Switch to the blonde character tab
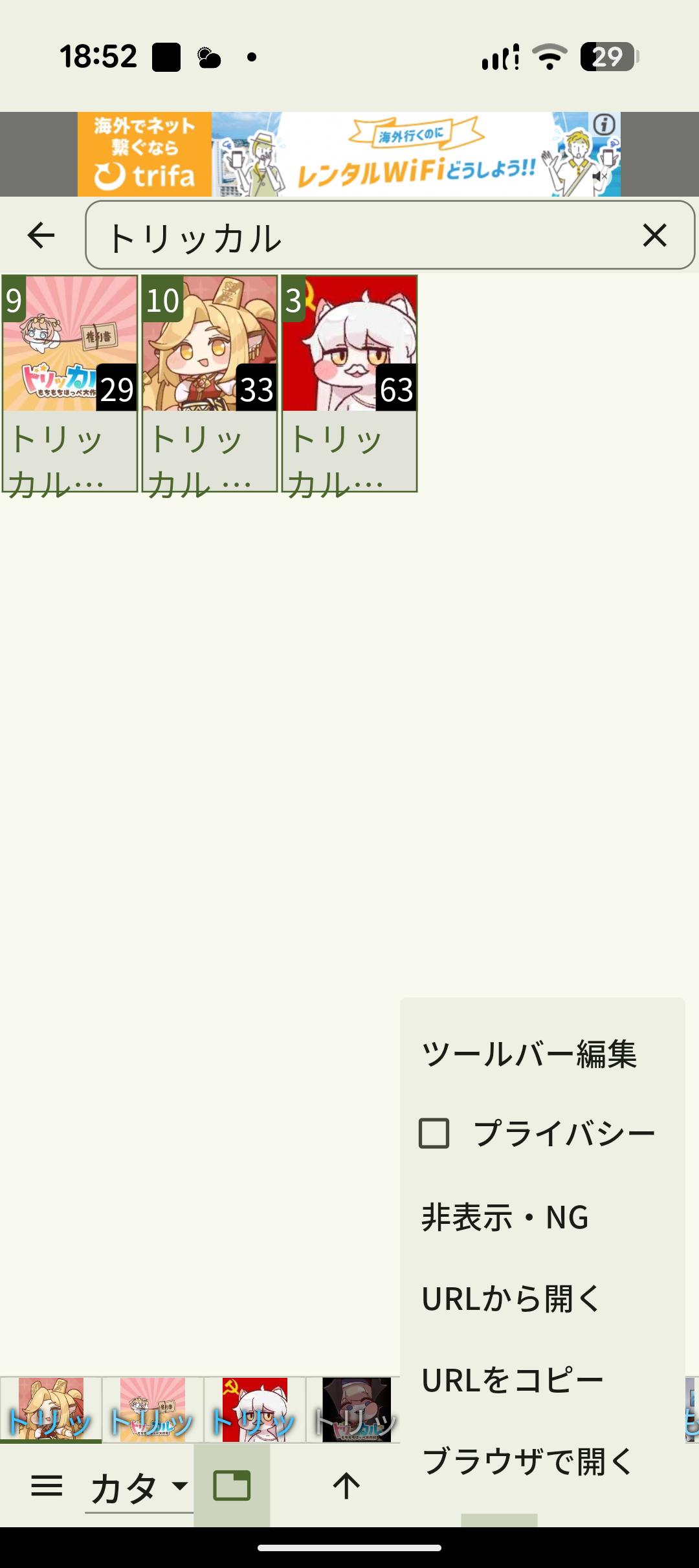This screenshot has height=1568, width=699. point(50,1410)
